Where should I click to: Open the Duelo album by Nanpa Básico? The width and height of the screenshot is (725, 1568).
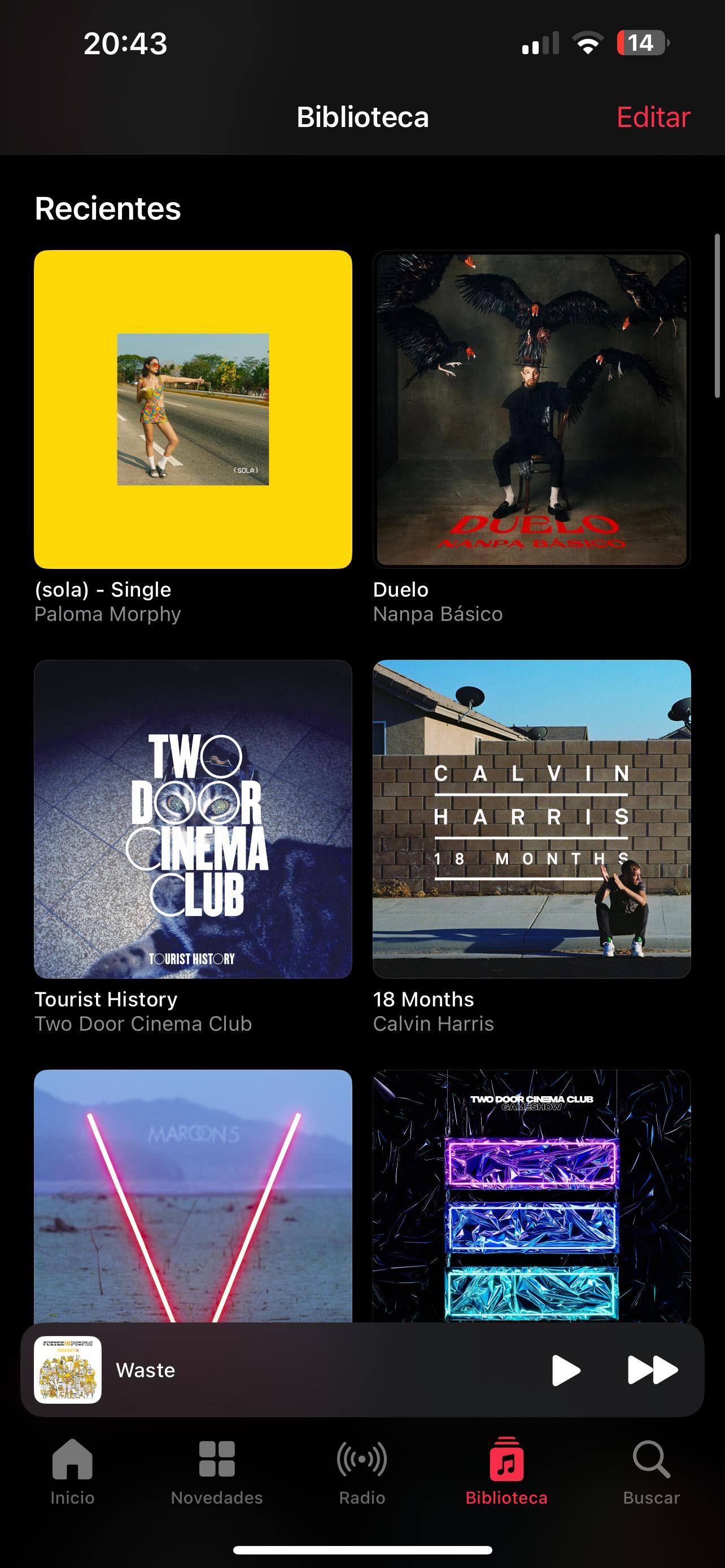pyautogui.click(x=531, y=409)
